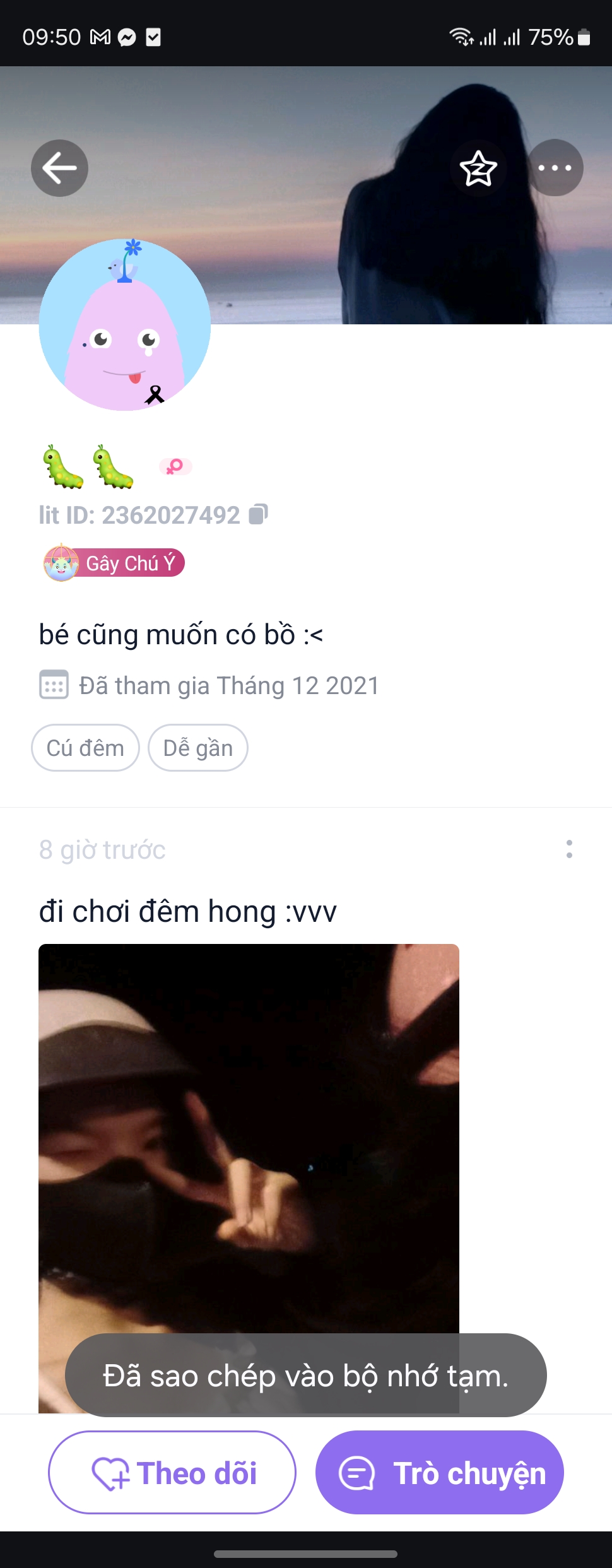Open the profile avatar picture
Image resolution: width=612 pixels, height=1568 pixels.
point(125,324)
